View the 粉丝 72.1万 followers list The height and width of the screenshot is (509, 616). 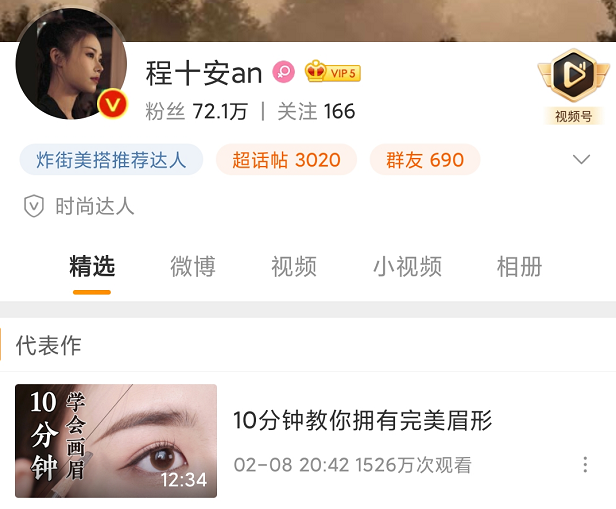pos(197,111)
